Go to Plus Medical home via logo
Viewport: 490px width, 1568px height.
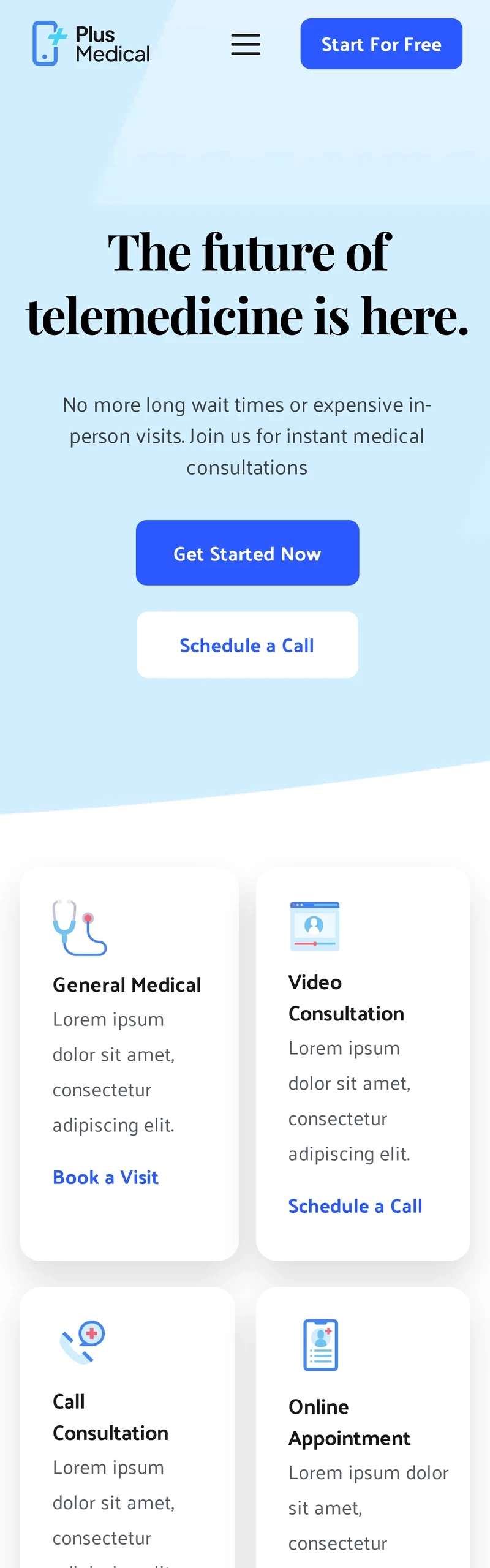(91, 43)
